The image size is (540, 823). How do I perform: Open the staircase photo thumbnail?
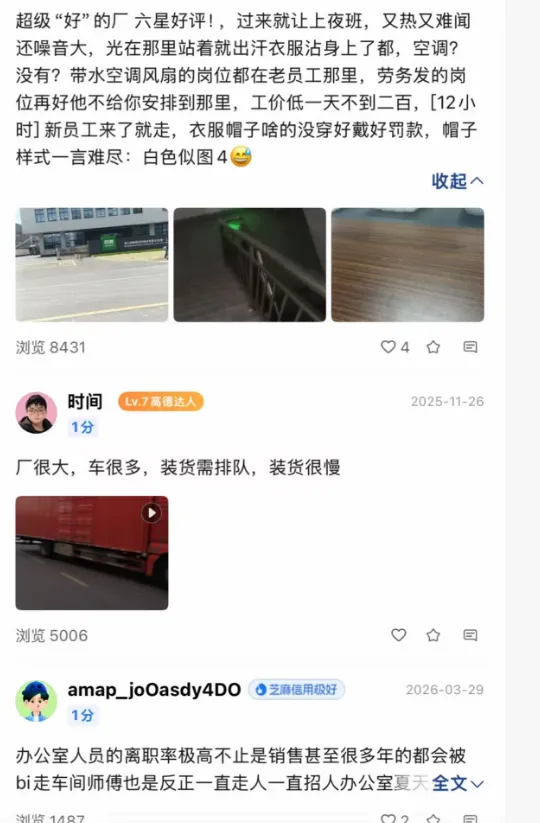[250, 265]
